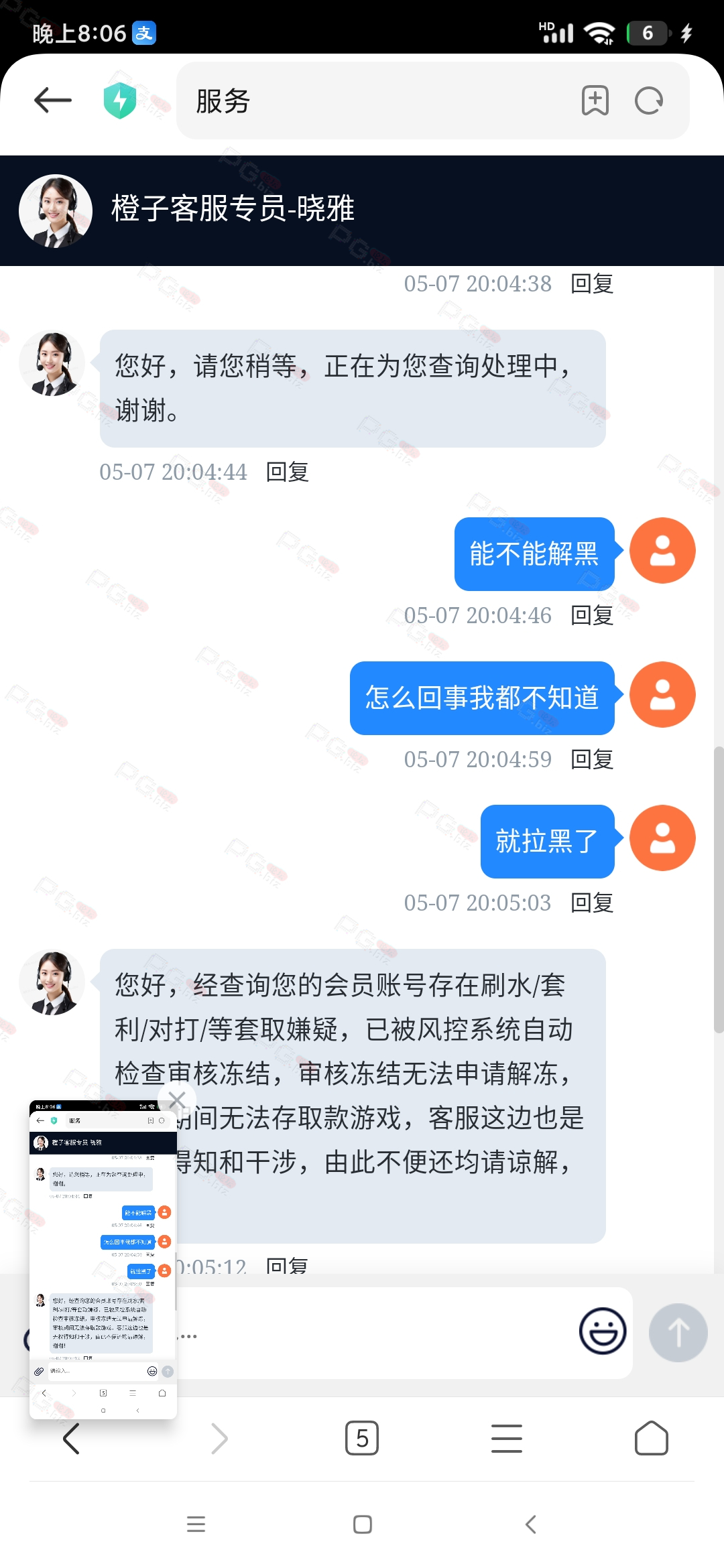The height and width of the screenshot is (1568, 724).
Task: Open the emoji picker in the chat input
Action: pyautogui.click(x=603, y=1331)
